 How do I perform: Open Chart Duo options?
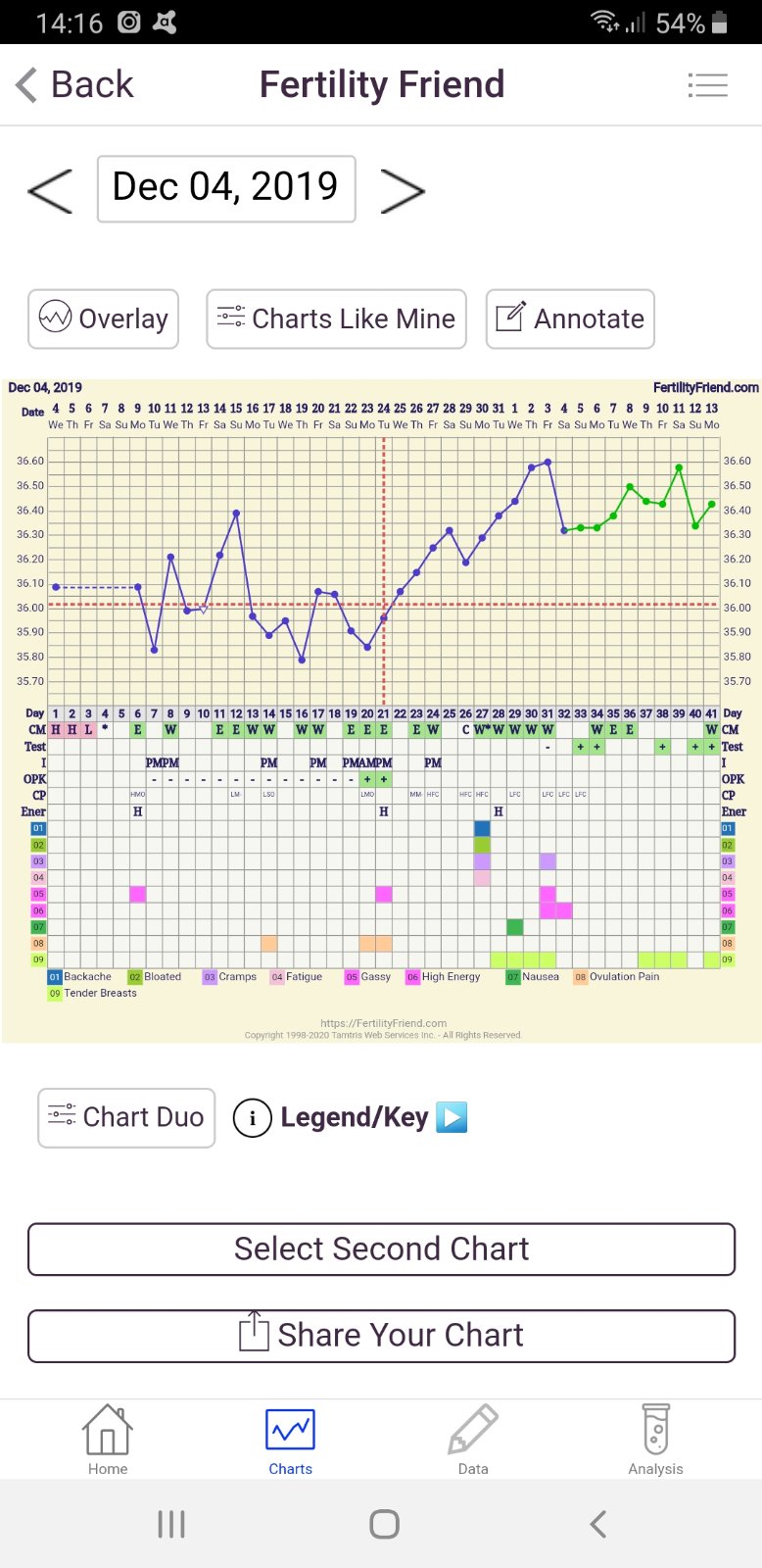coord(126,1117)
